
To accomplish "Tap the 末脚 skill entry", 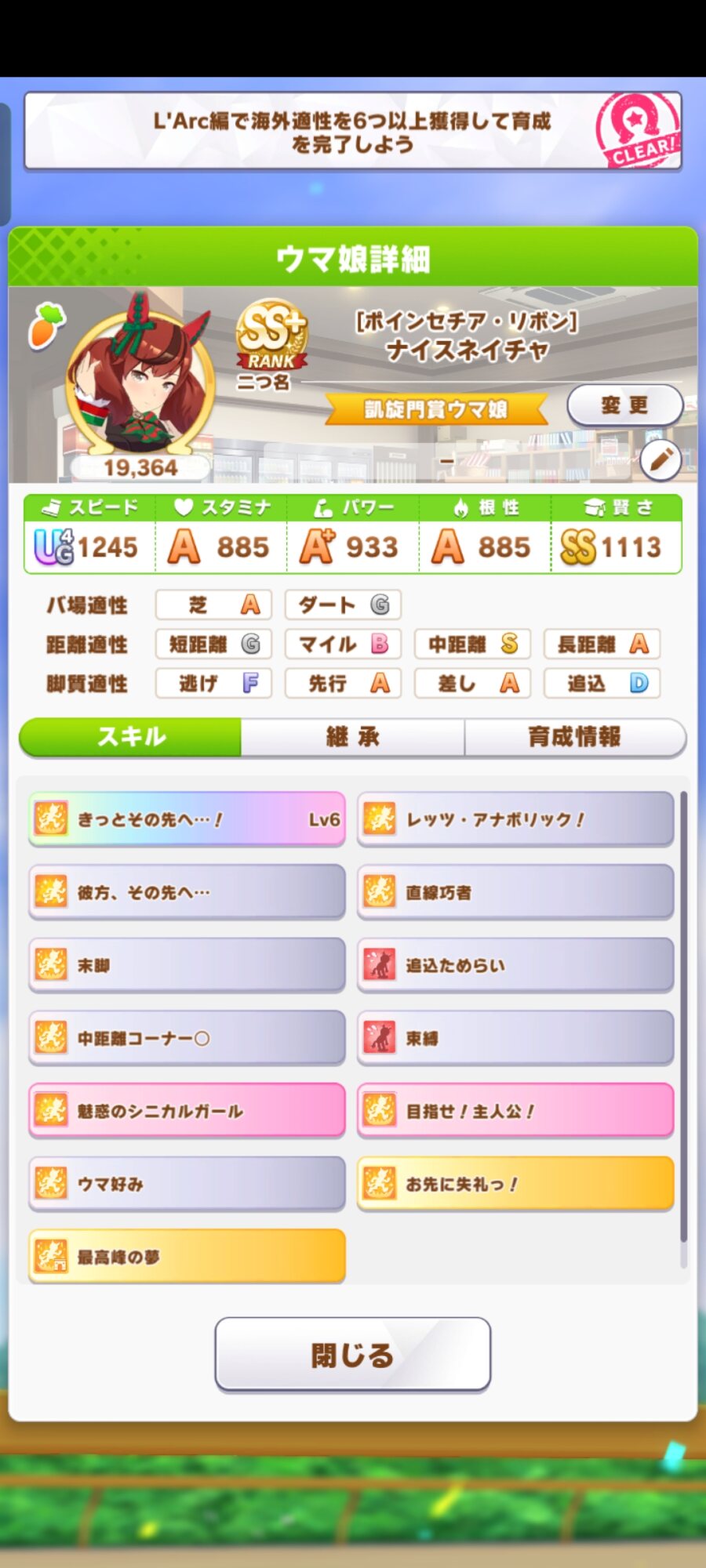I will pyautogui.click(x=187, y=965).
